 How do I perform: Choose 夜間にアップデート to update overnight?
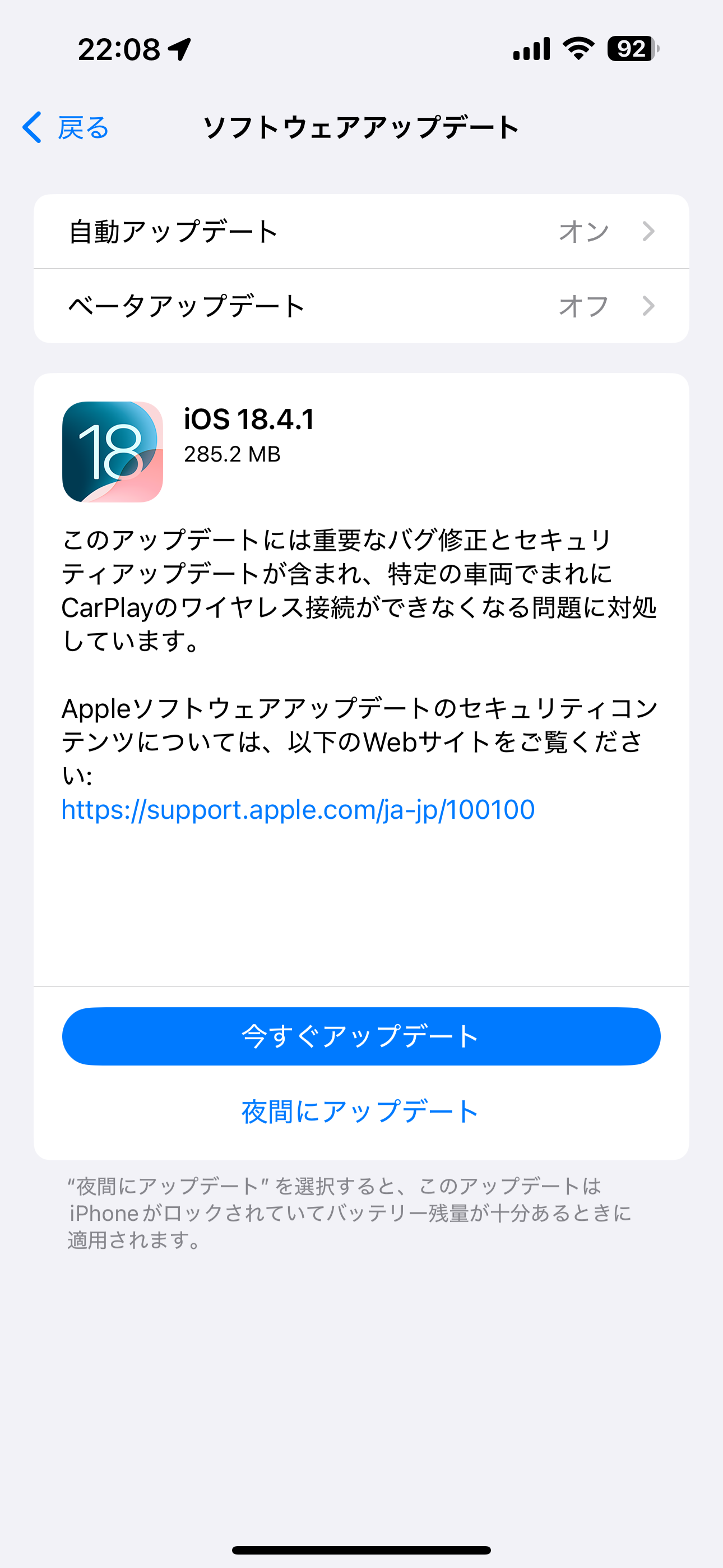click(x=360, y=1112)
